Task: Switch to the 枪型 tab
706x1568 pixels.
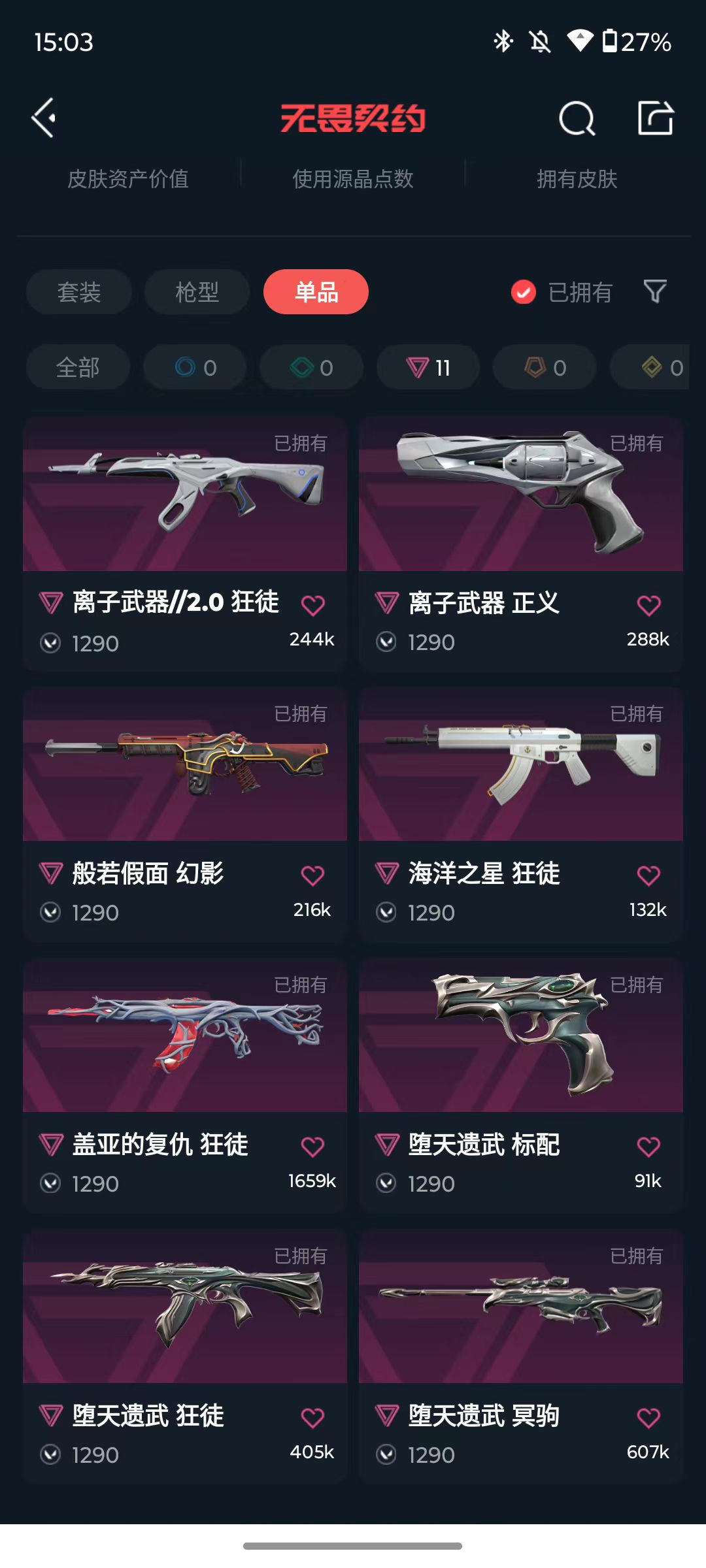Action: [197, 291]
